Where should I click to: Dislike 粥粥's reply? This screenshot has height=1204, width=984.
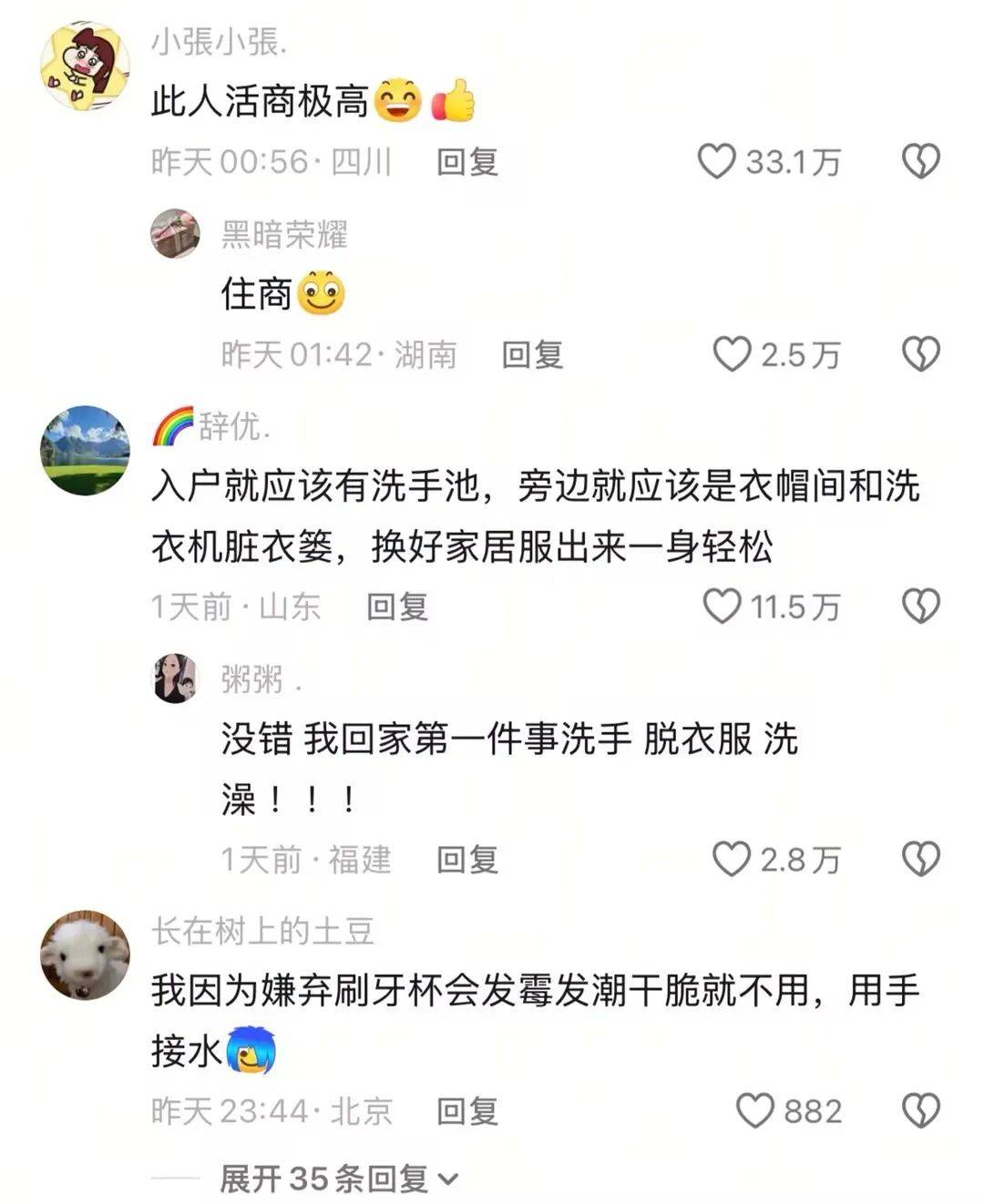920,859
